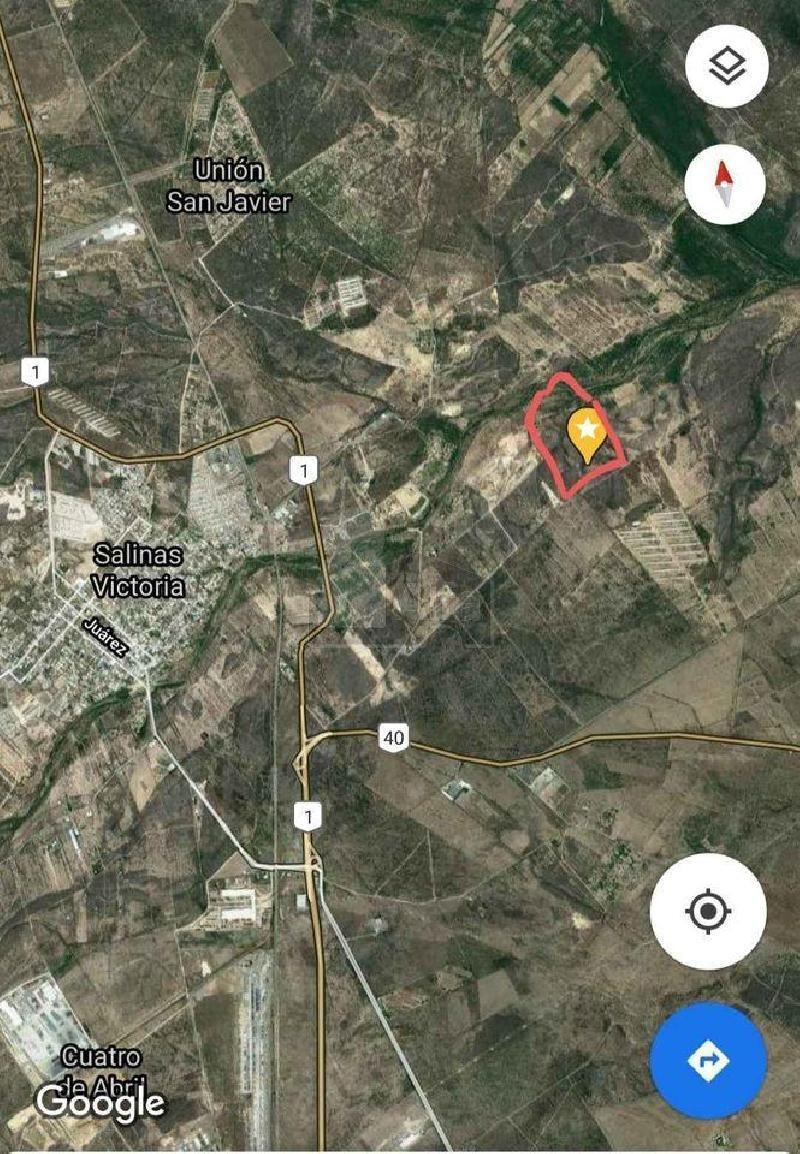This screenshot has width=800, height=1154.
Task: Center map on my current location
Action: tap(708, 912)
